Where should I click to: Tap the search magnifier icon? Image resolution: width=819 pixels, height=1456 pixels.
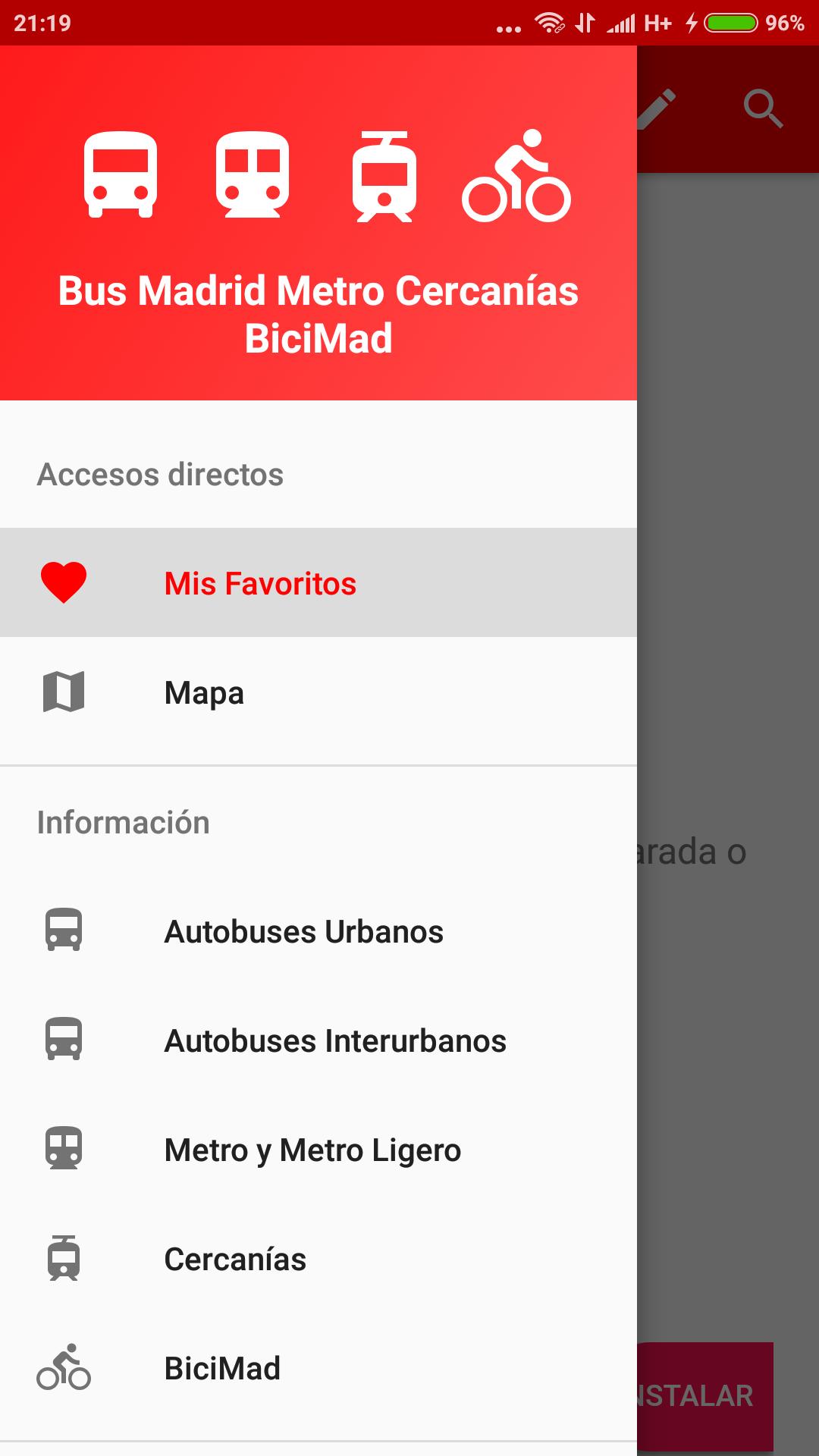tap(763, 109)
